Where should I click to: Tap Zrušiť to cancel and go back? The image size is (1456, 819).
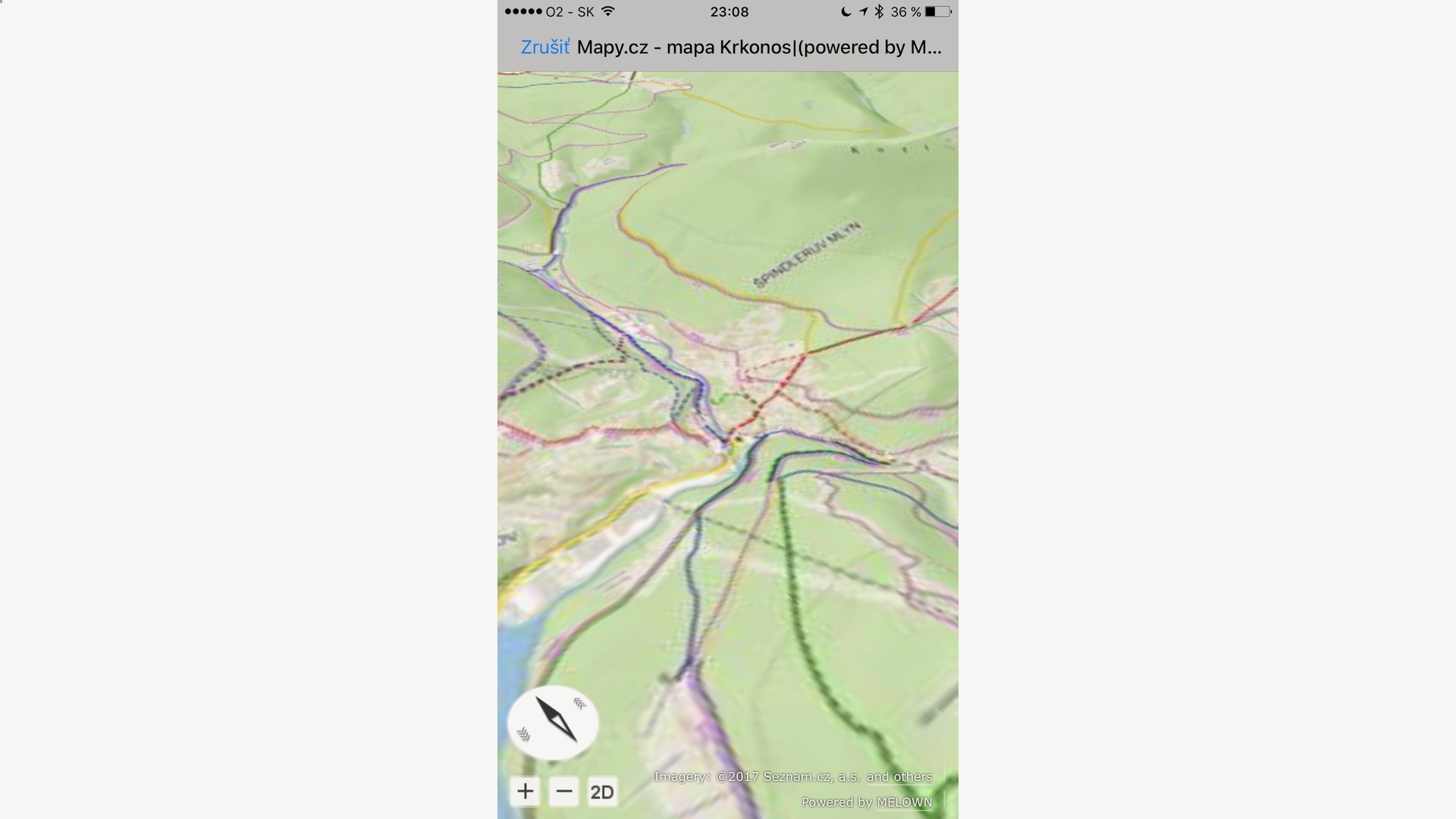coord(544,47)
